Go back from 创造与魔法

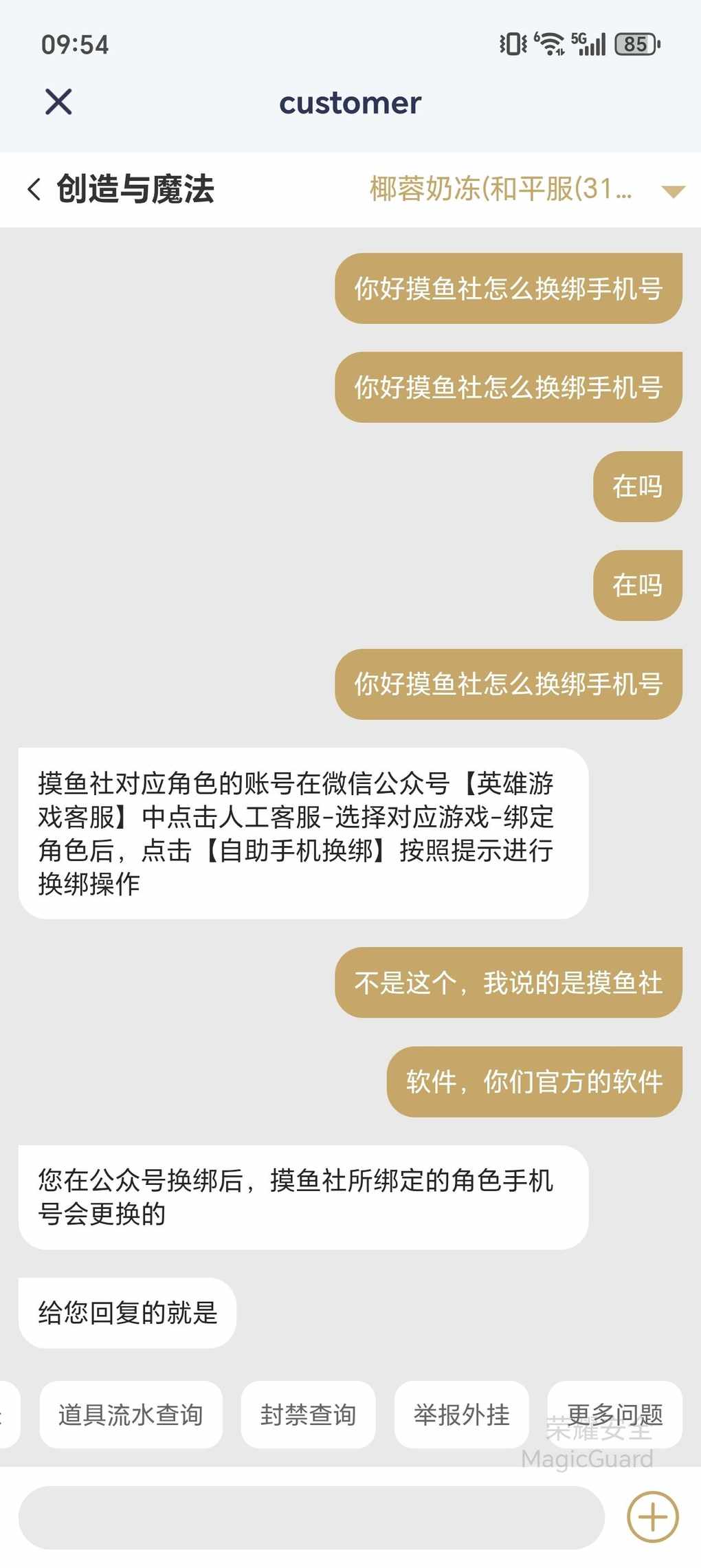(x=34, y=189)
